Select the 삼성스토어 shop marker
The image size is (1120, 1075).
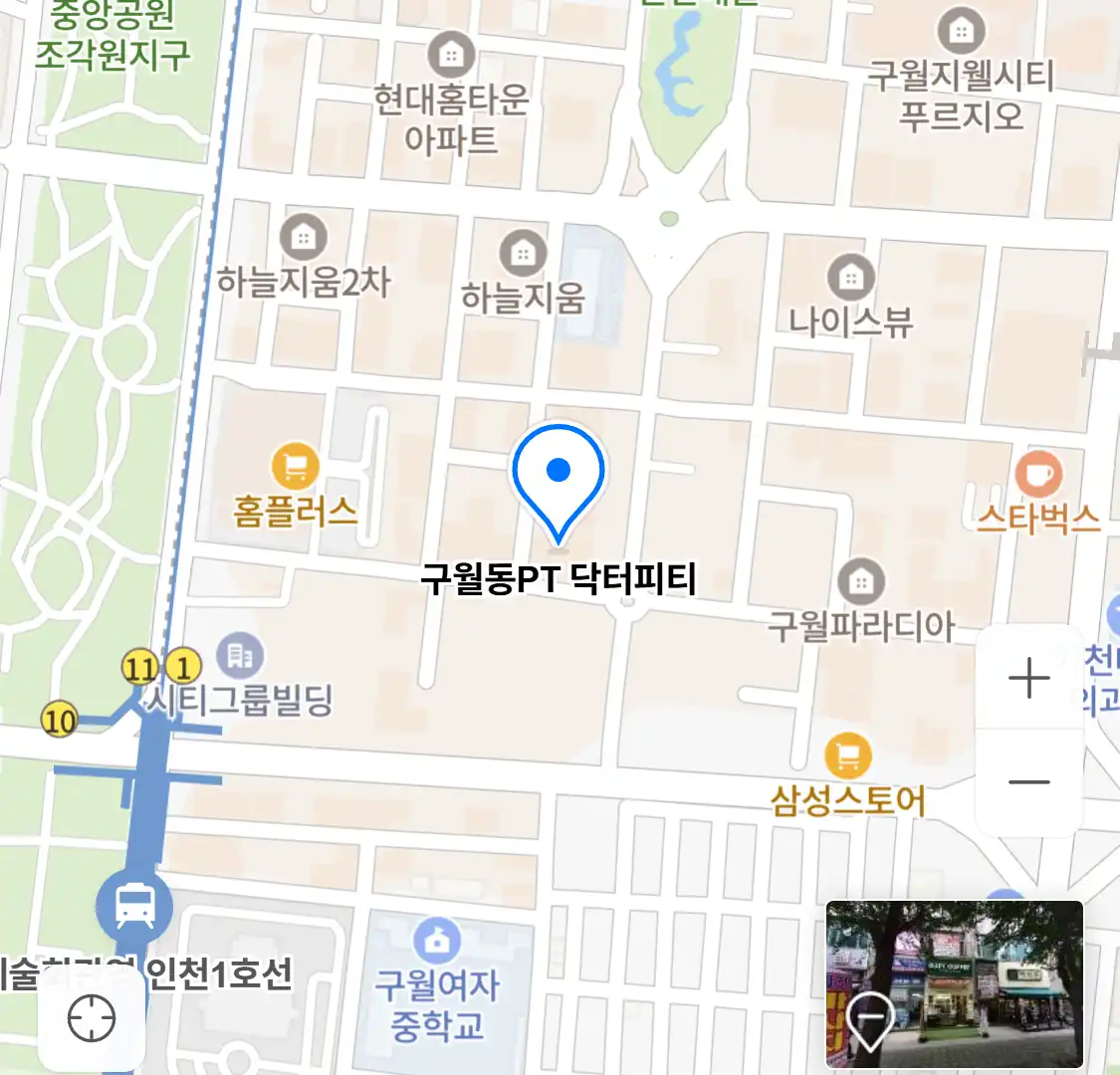847,756
